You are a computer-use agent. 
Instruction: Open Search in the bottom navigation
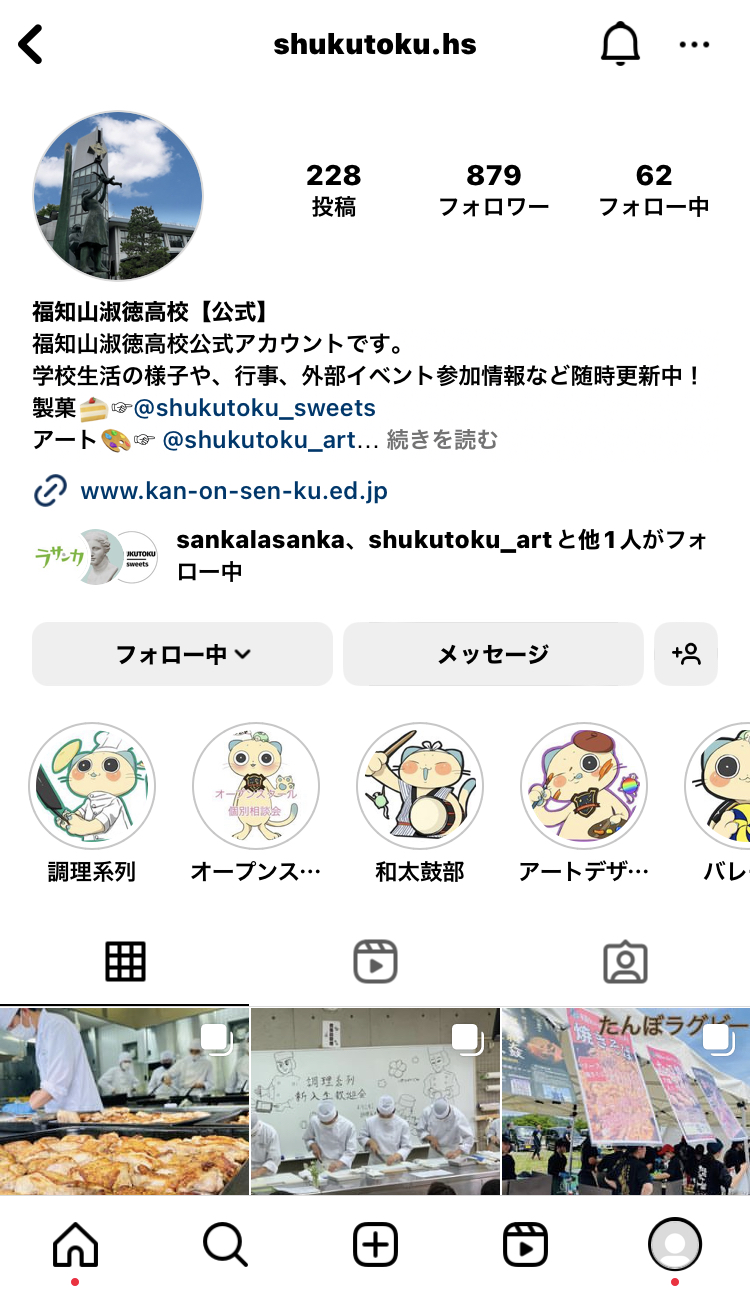coord(225,1245)
